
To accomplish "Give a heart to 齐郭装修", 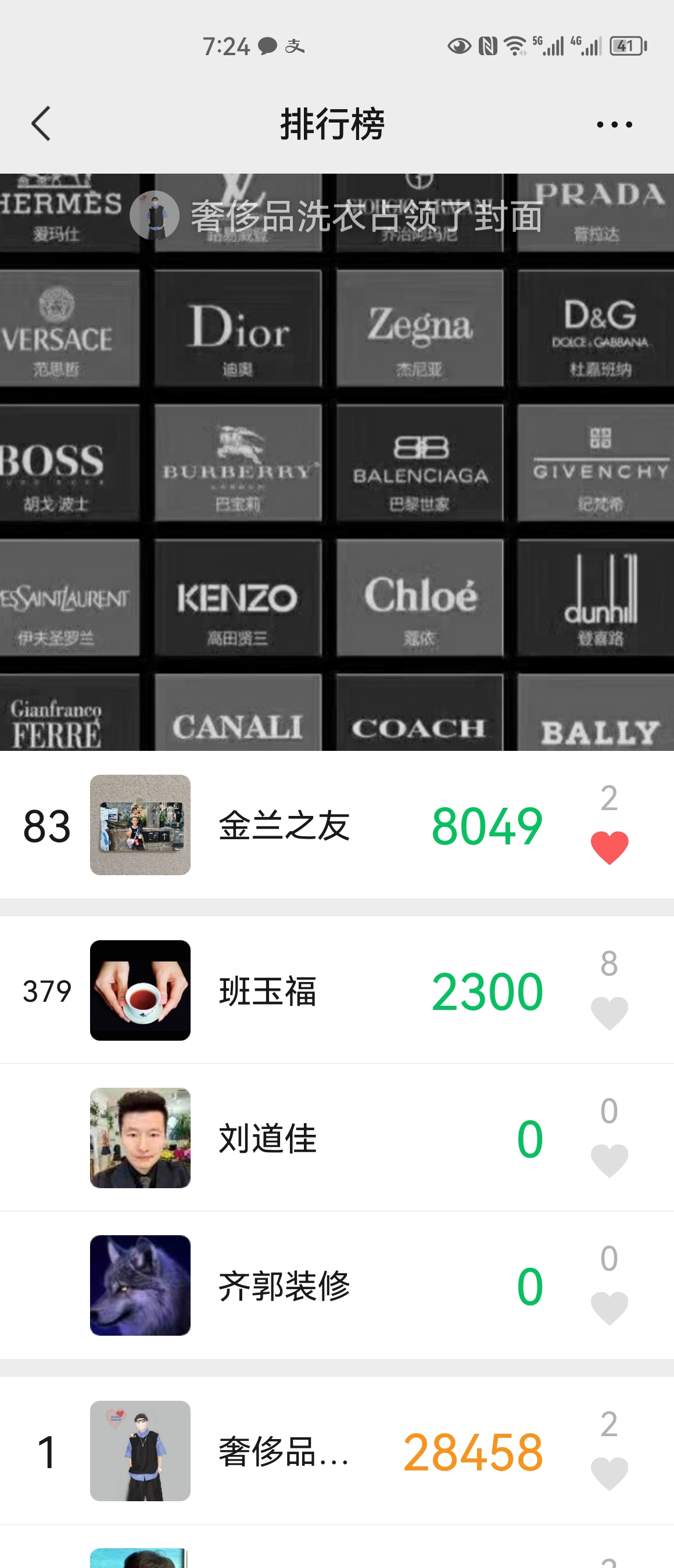I will coord(609,1307).
